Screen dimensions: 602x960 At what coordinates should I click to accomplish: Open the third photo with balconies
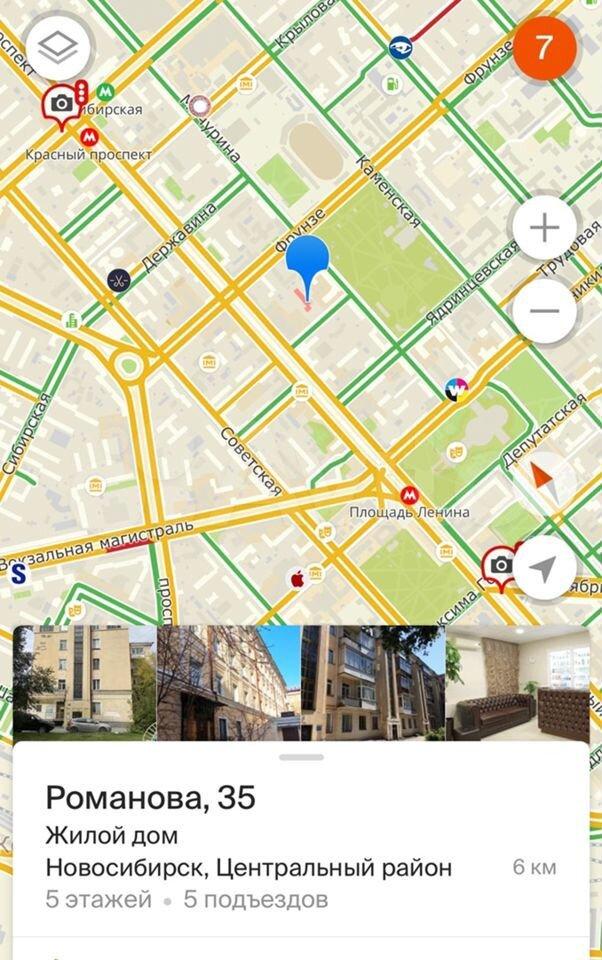click(x=372, y=682)
